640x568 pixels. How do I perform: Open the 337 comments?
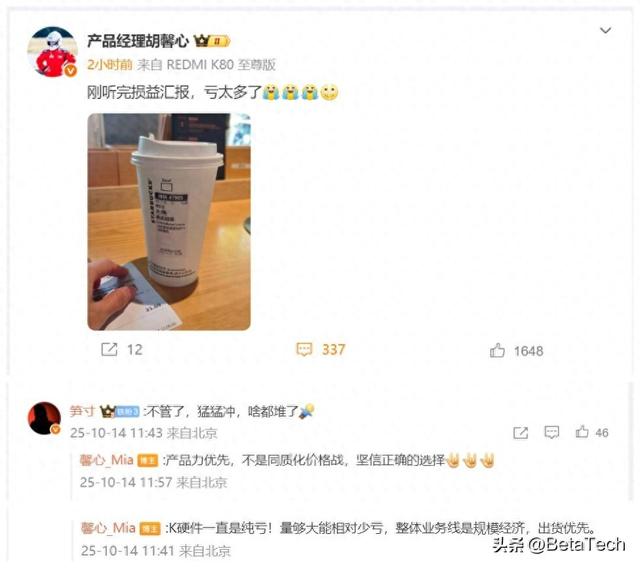pos(321,350)
